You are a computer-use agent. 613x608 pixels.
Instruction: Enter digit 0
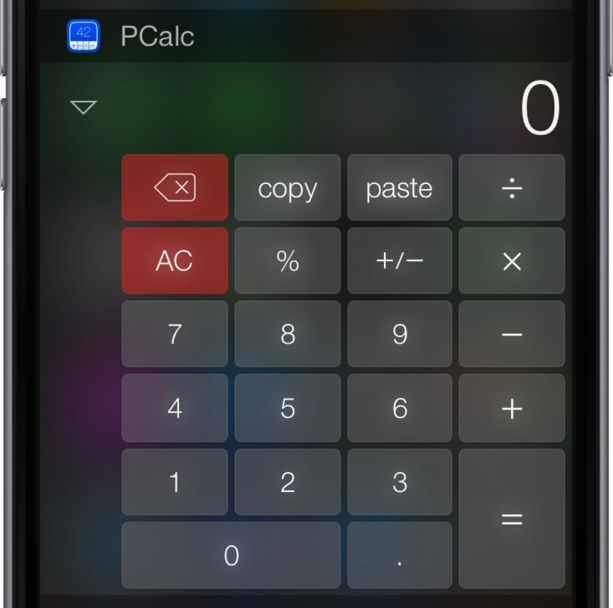pyautogui.click(x=231, y=555)
